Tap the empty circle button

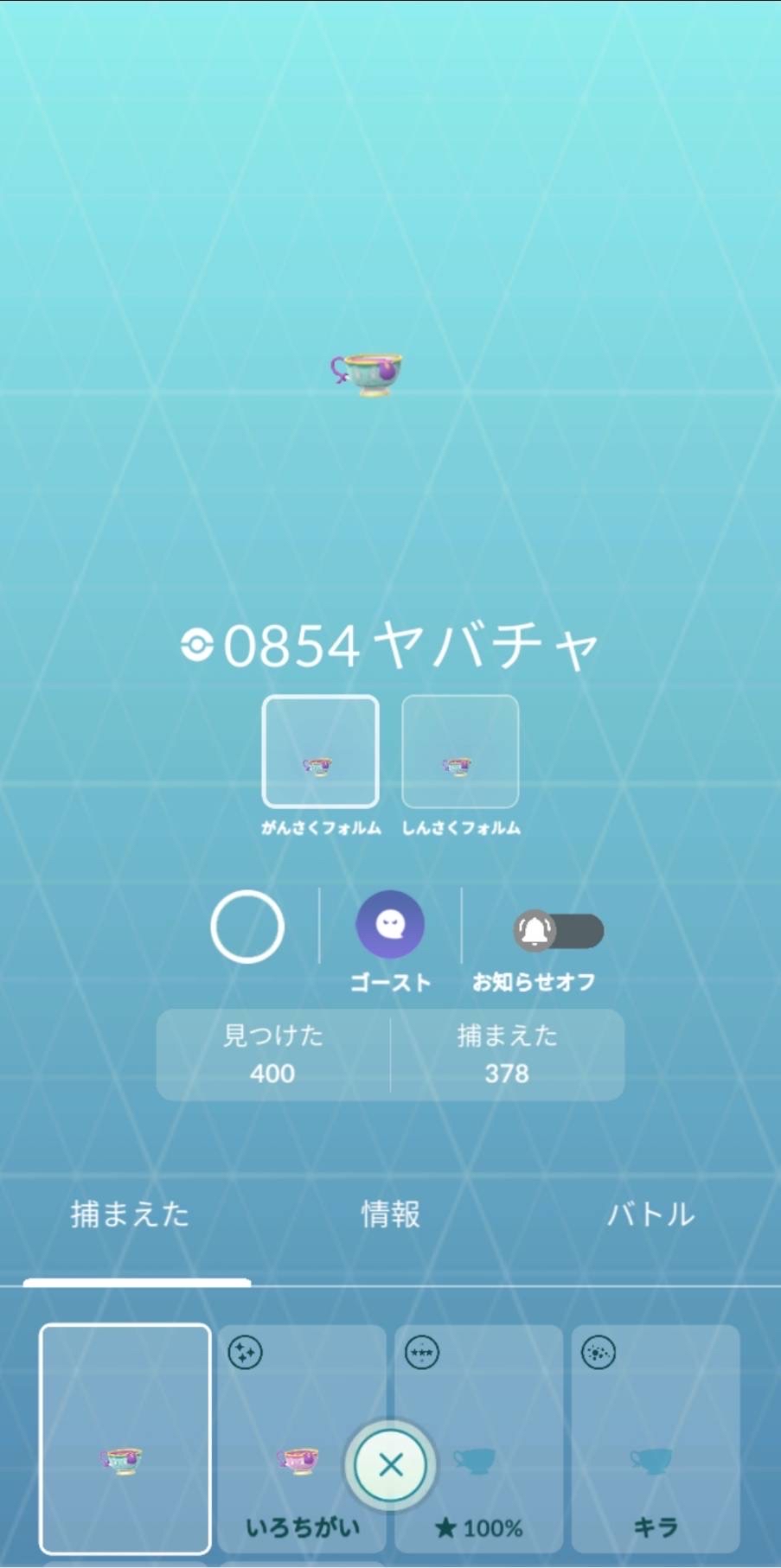(247, 927)
